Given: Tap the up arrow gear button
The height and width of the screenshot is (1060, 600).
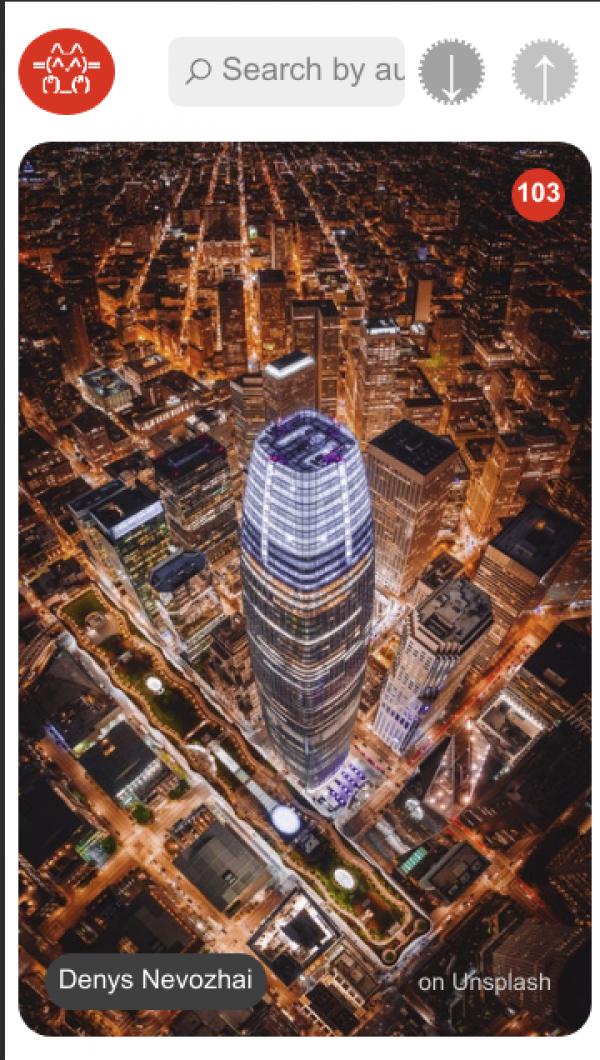Looking at the screenshot, I should click(x=544, y=72).
